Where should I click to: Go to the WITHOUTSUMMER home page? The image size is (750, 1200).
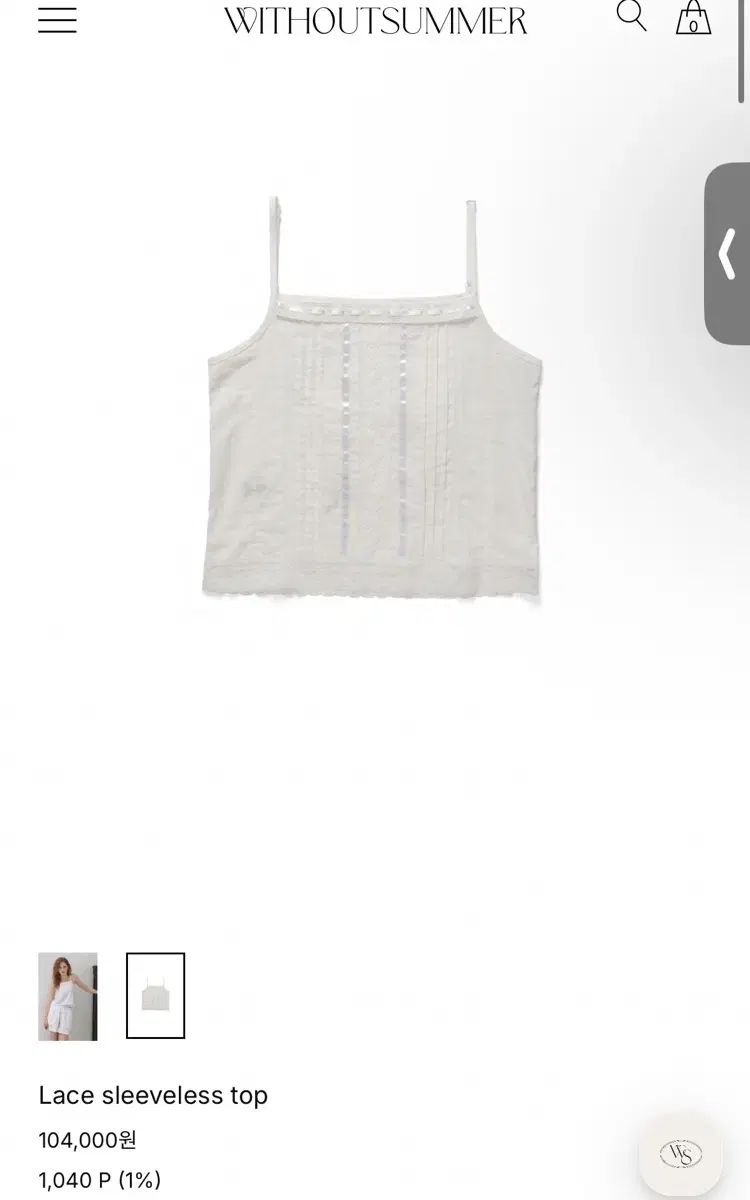click(375, 20)
